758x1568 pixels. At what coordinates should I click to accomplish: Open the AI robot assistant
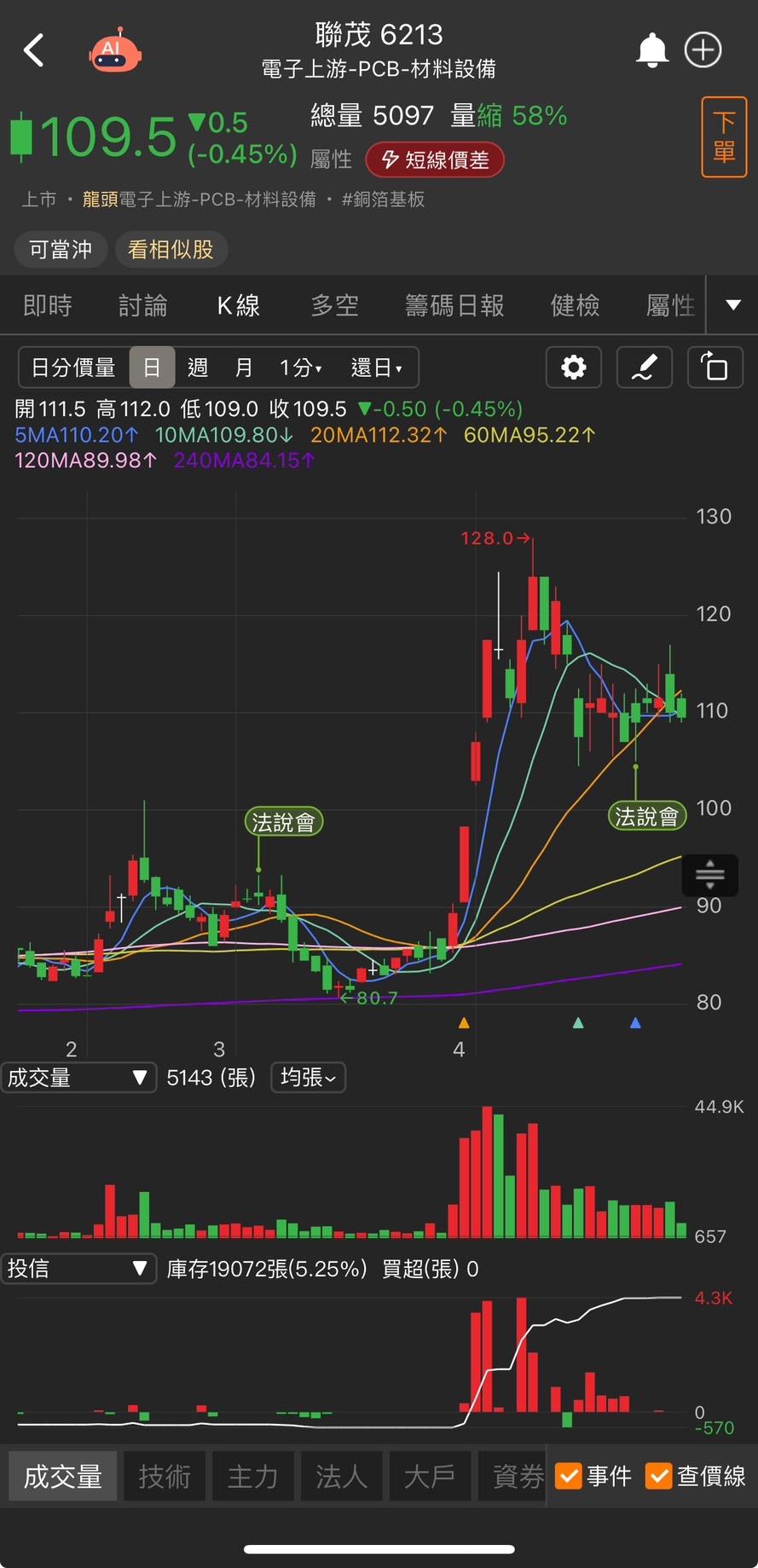[115, 52]
